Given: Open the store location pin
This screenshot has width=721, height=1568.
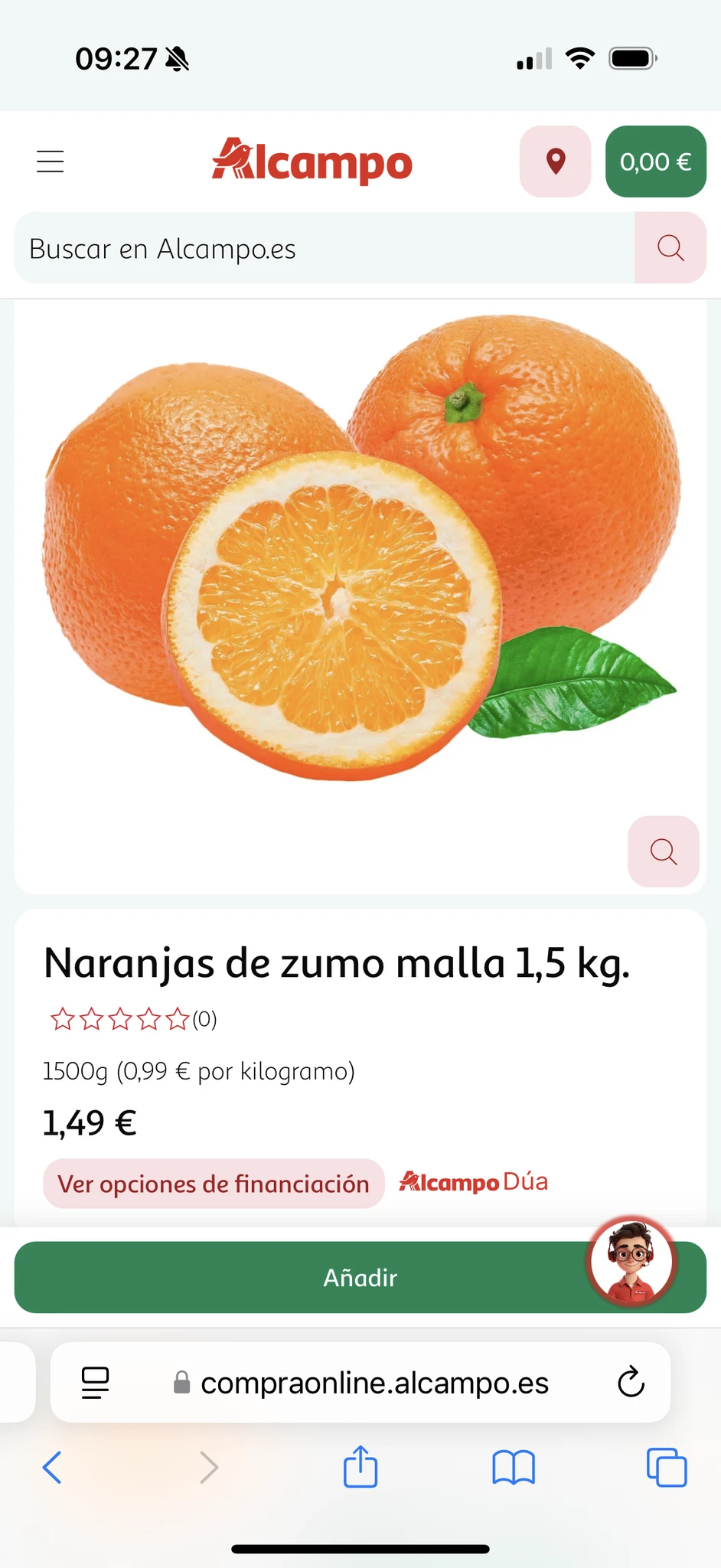Looking at the screenshot, I should coord(555,162).
